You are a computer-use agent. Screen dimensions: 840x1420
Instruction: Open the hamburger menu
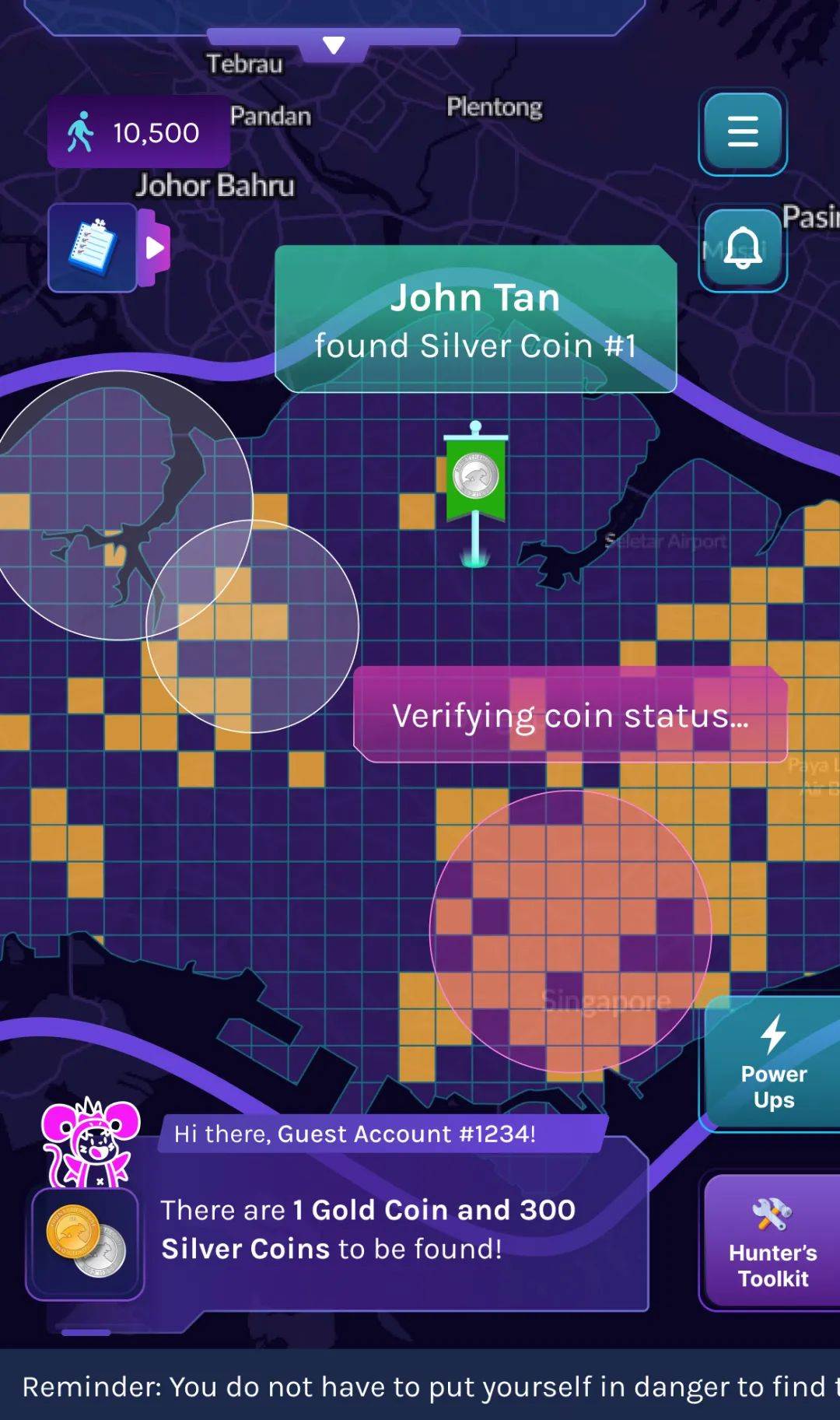pyautogui.click(x=742, y=131)
